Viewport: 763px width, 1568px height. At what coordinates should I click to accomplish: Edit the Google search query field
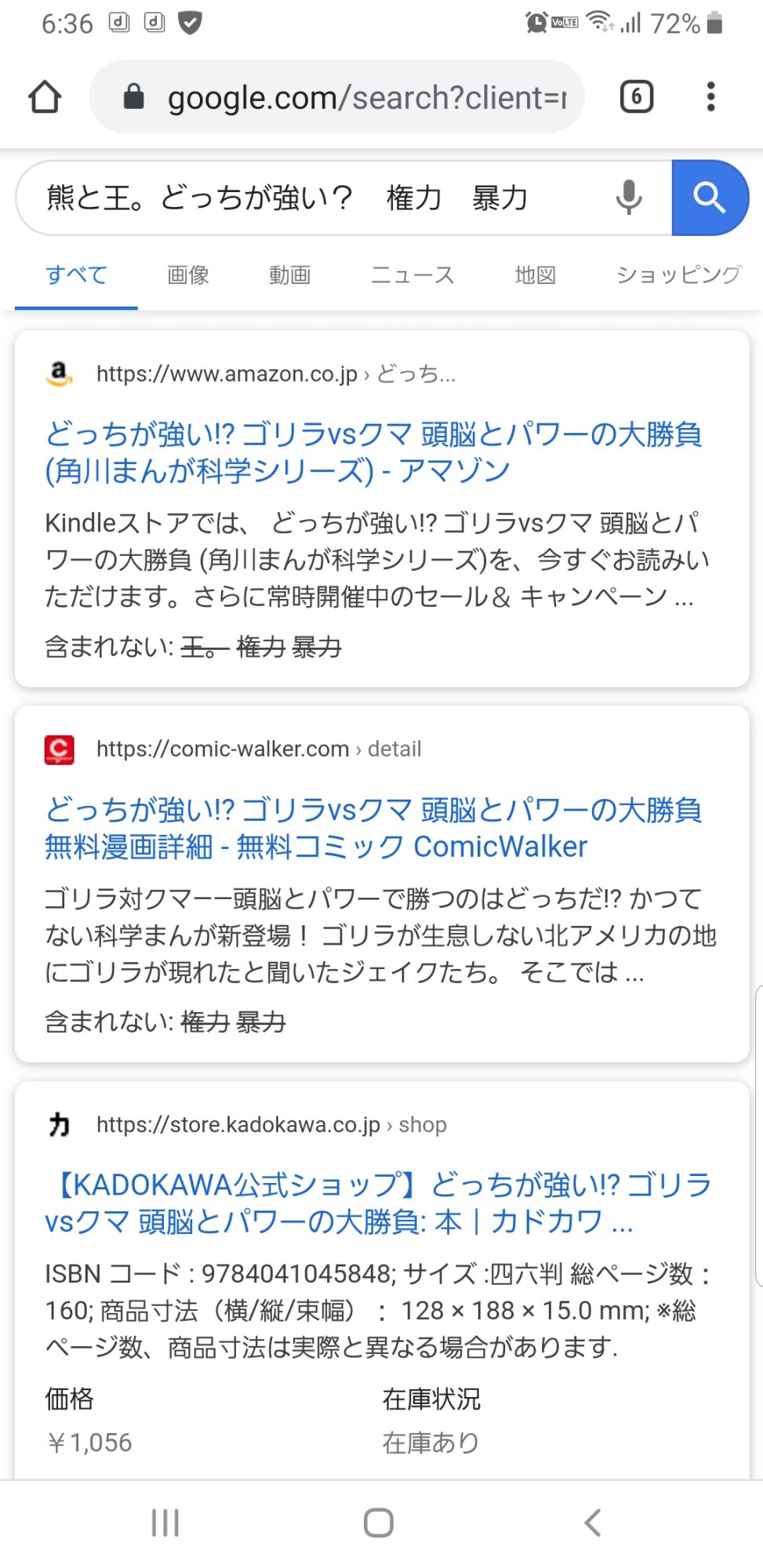click(314, 198)
